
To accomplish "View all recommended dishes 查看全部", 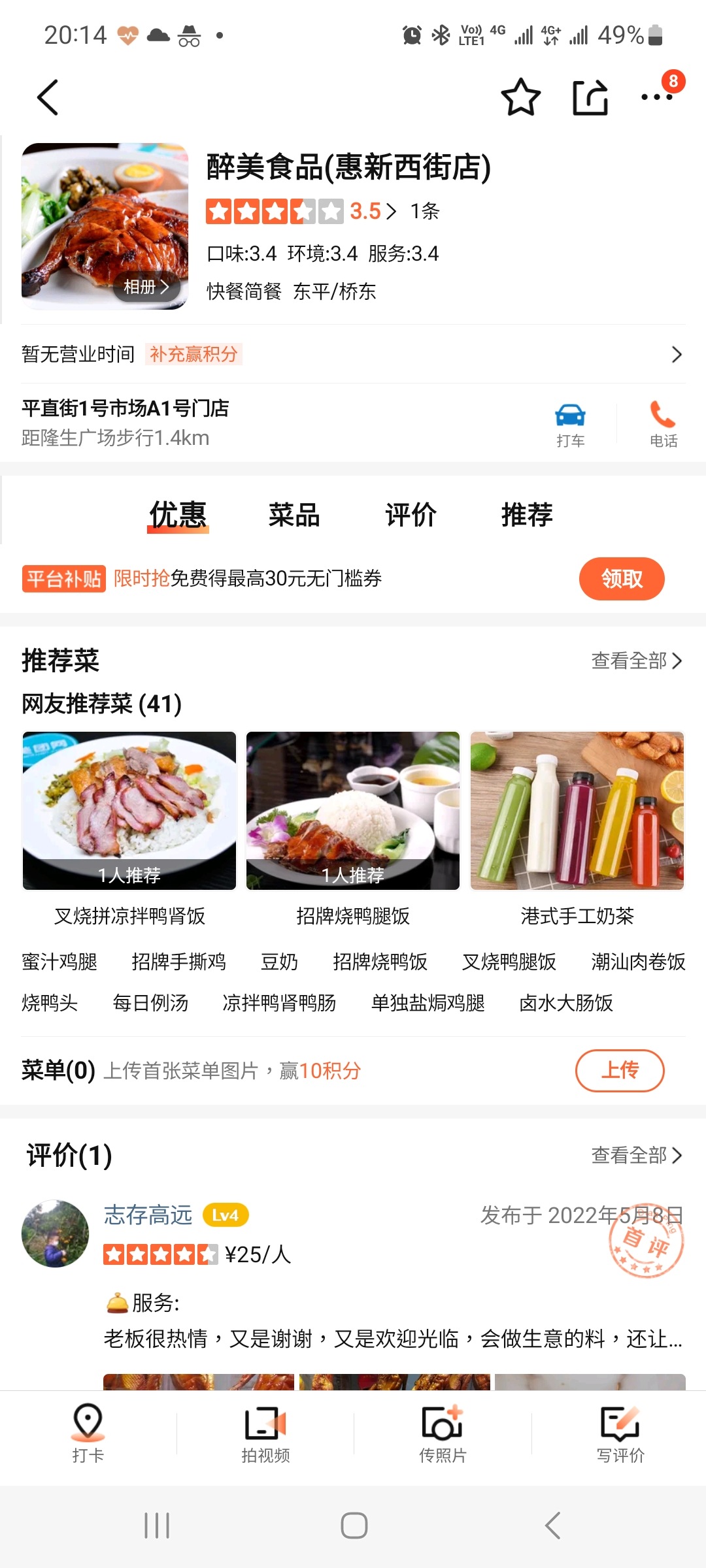I will coord(636,661).
